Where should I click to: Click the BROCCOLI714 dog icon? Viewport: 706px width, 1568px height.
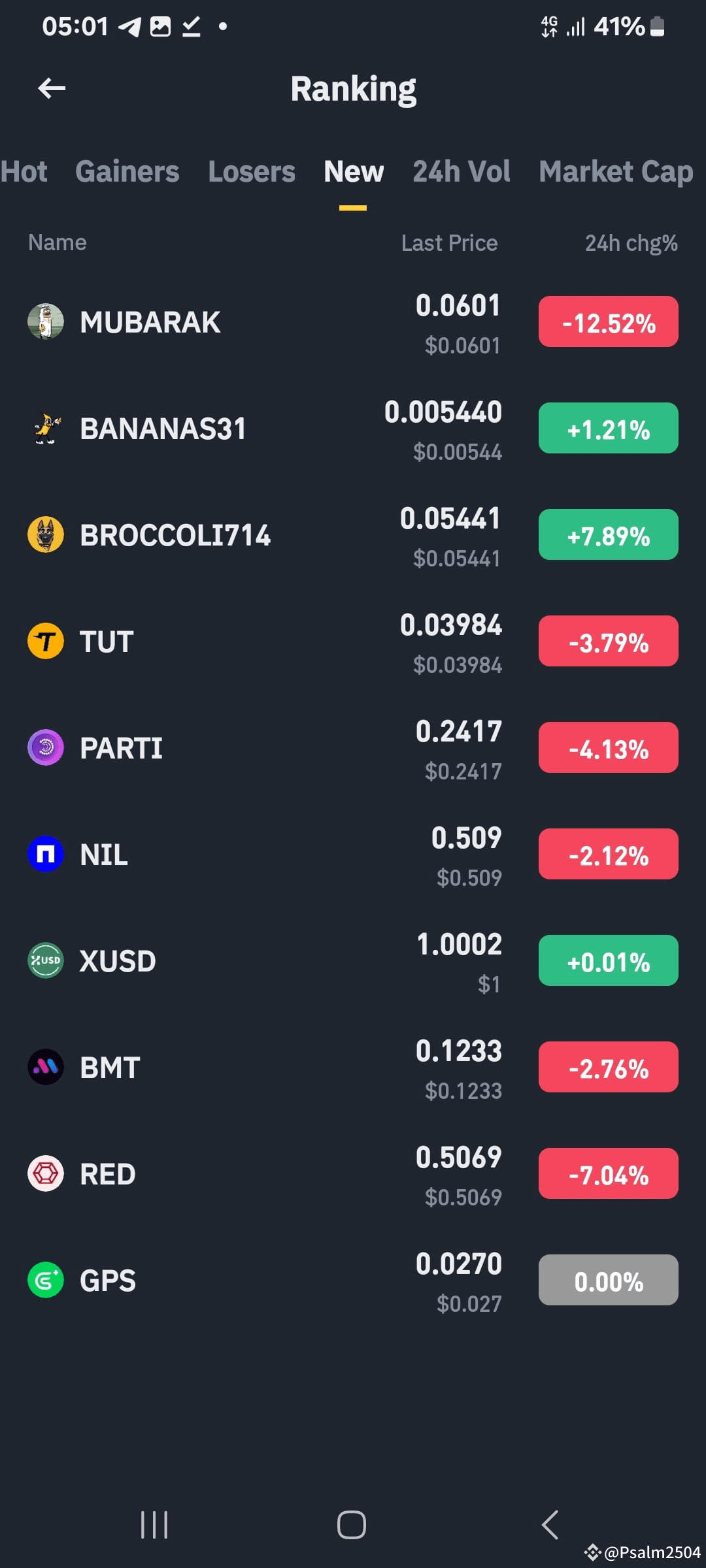point(46,534)
